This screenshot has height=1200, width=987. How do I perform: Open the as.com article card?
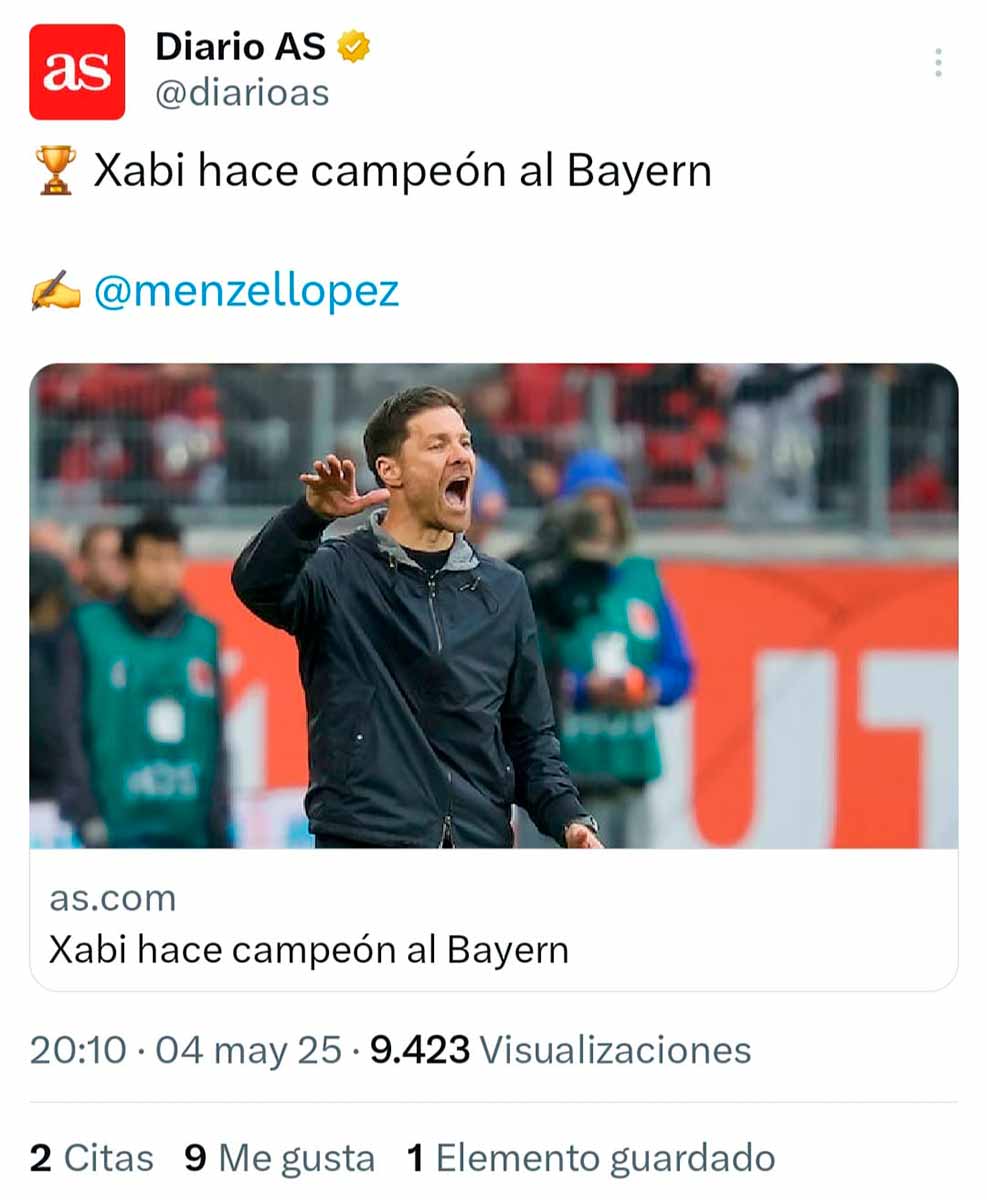coord(493,676)
